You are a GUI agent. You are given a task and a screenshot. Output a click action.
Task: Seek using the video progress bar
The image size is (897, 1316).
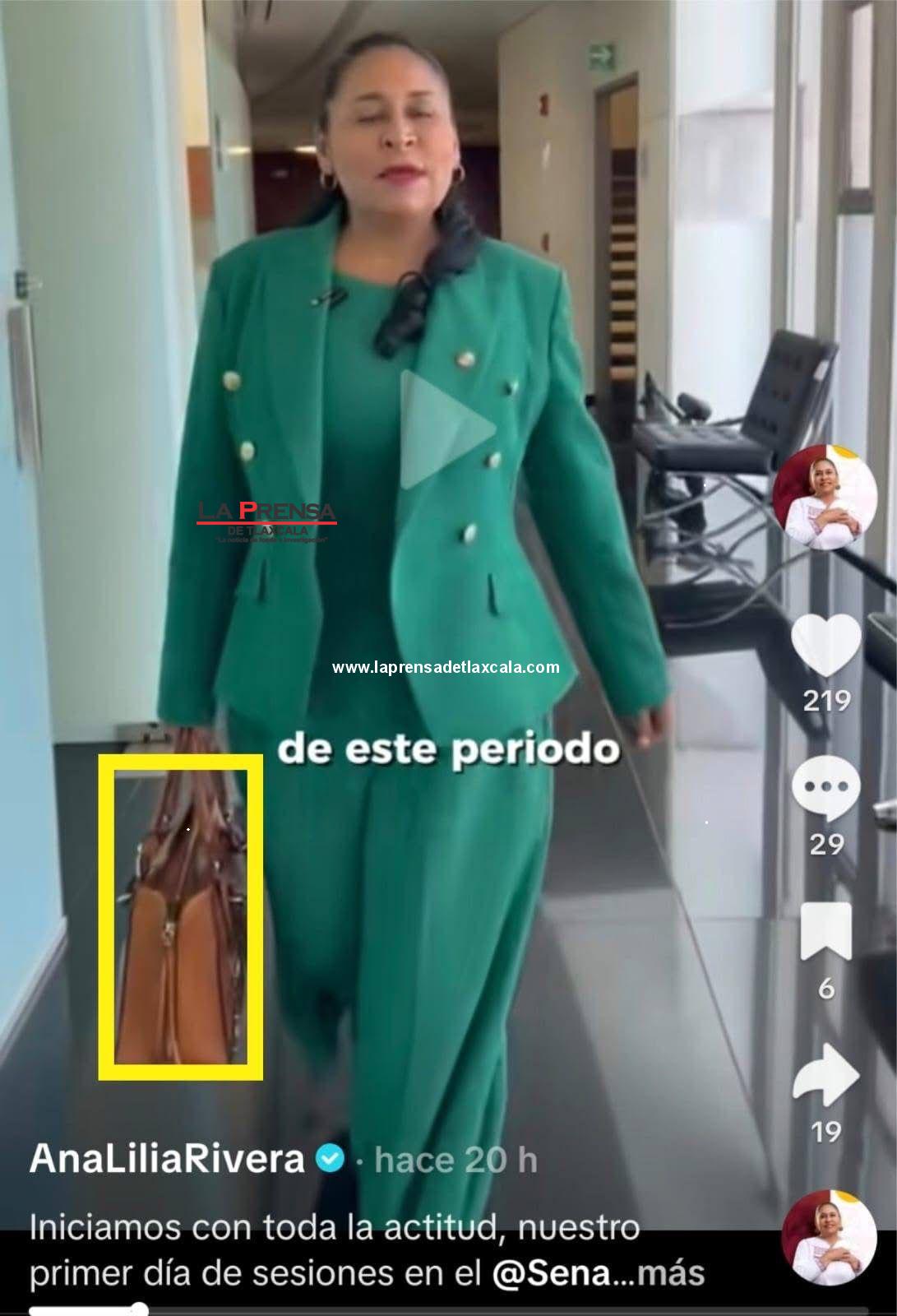click(x=444, y=1308)
